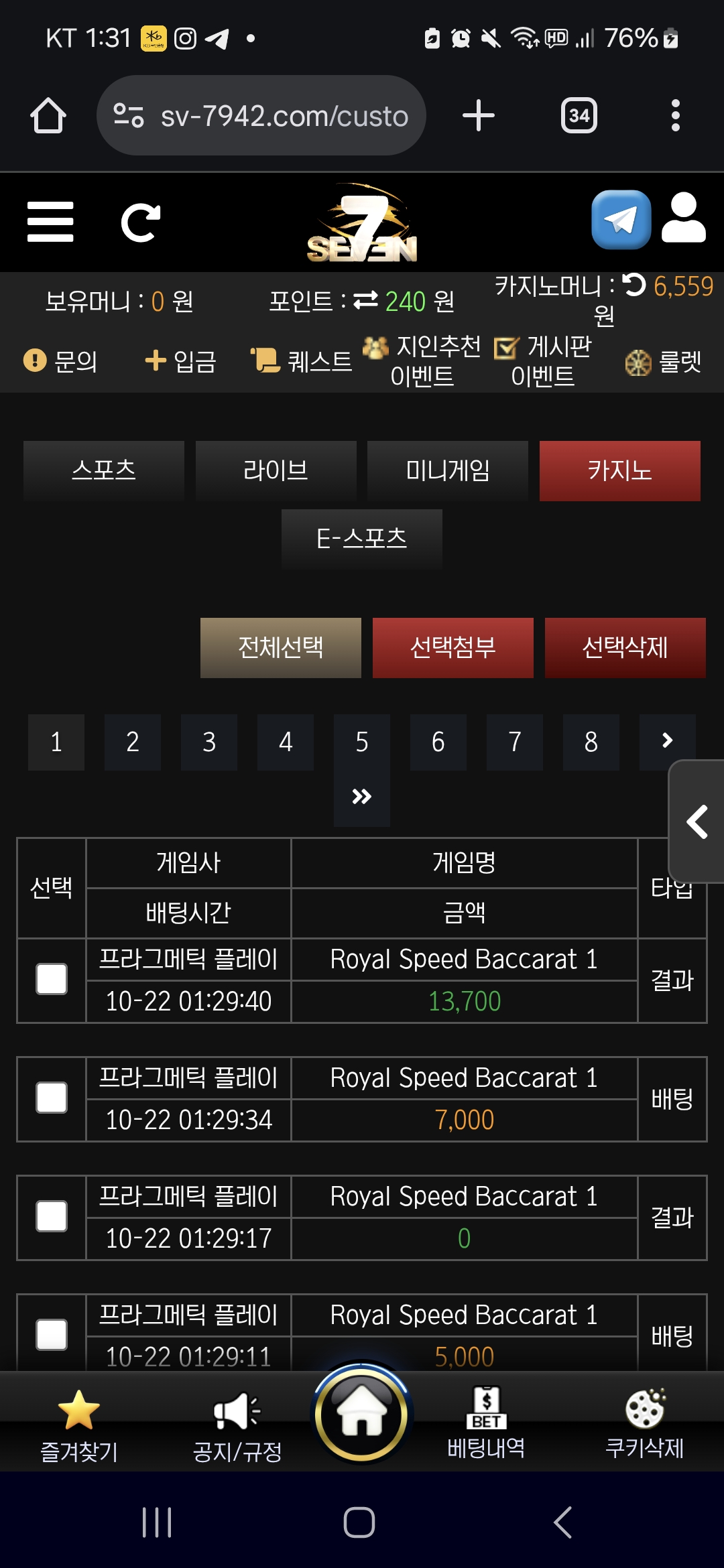
Task: Switch to the 라이브 tab
Action: click(276, 470)
